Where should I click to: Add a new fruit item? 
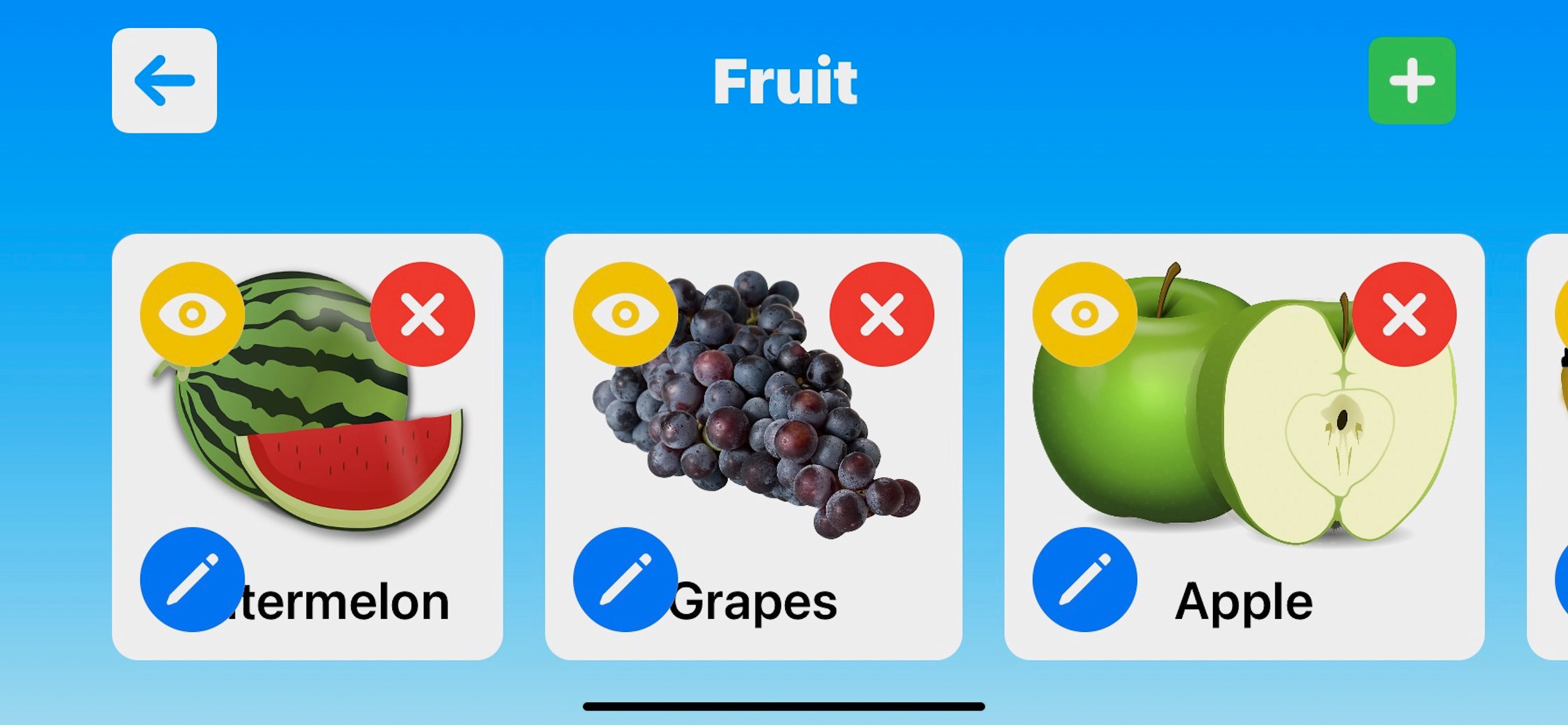click(x=1412, y=80)
